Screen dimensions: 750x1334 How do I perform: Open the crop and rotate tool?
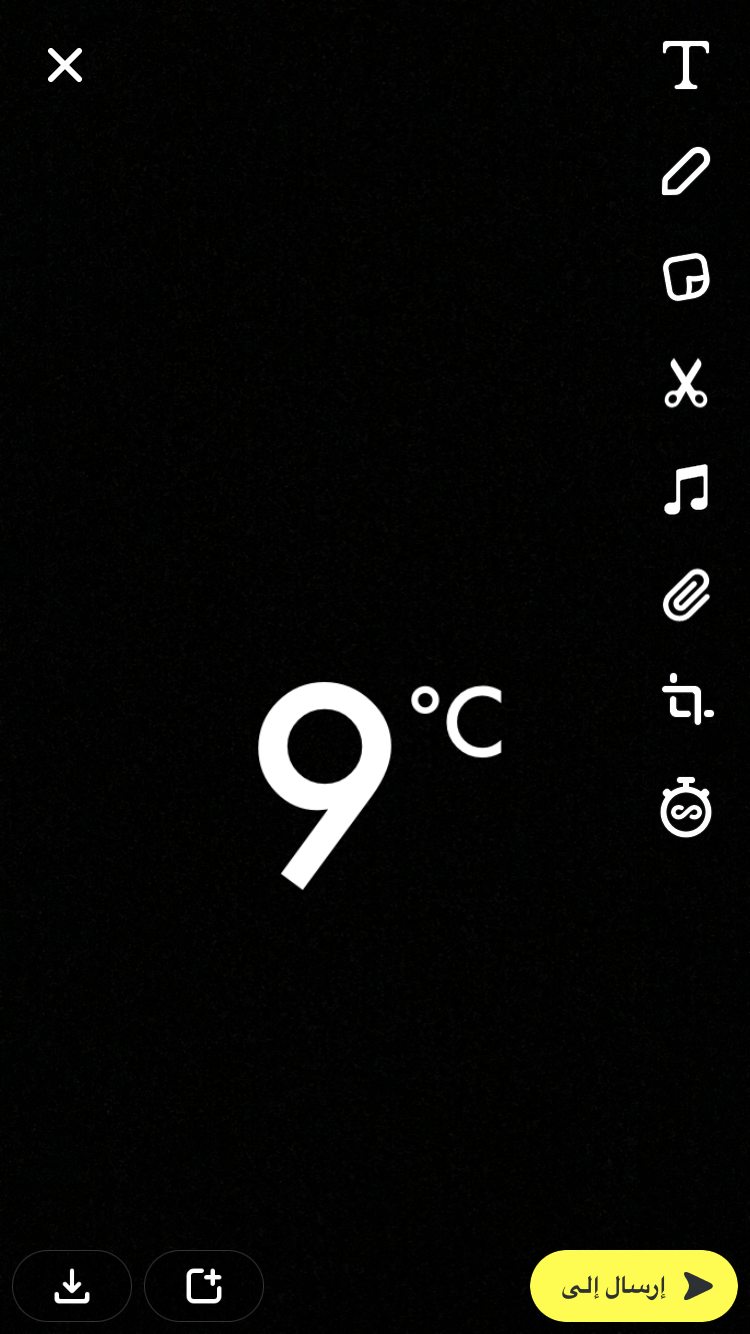point(686,699)
